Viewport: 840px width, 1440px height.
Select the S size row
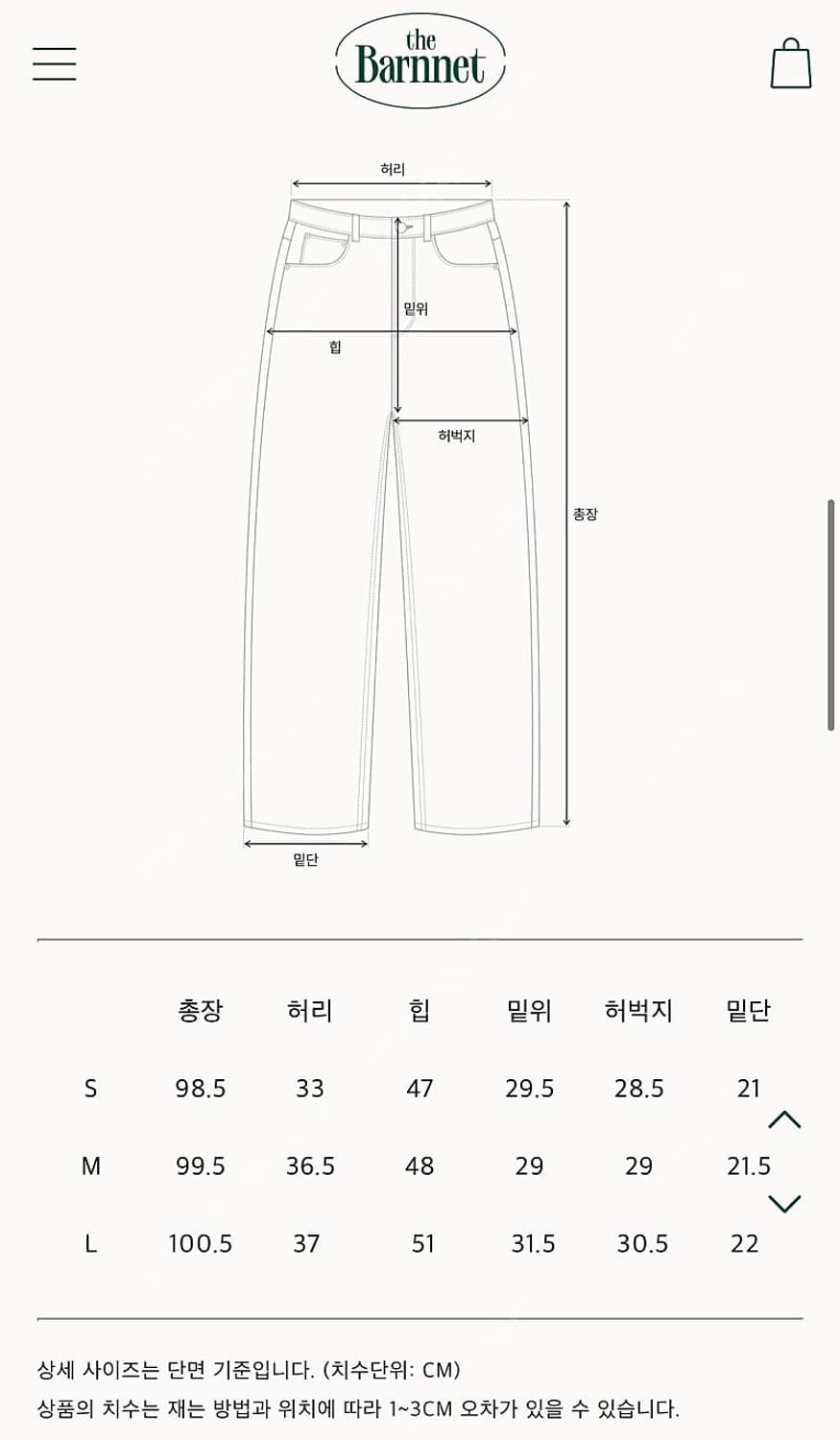(91, 1089)
